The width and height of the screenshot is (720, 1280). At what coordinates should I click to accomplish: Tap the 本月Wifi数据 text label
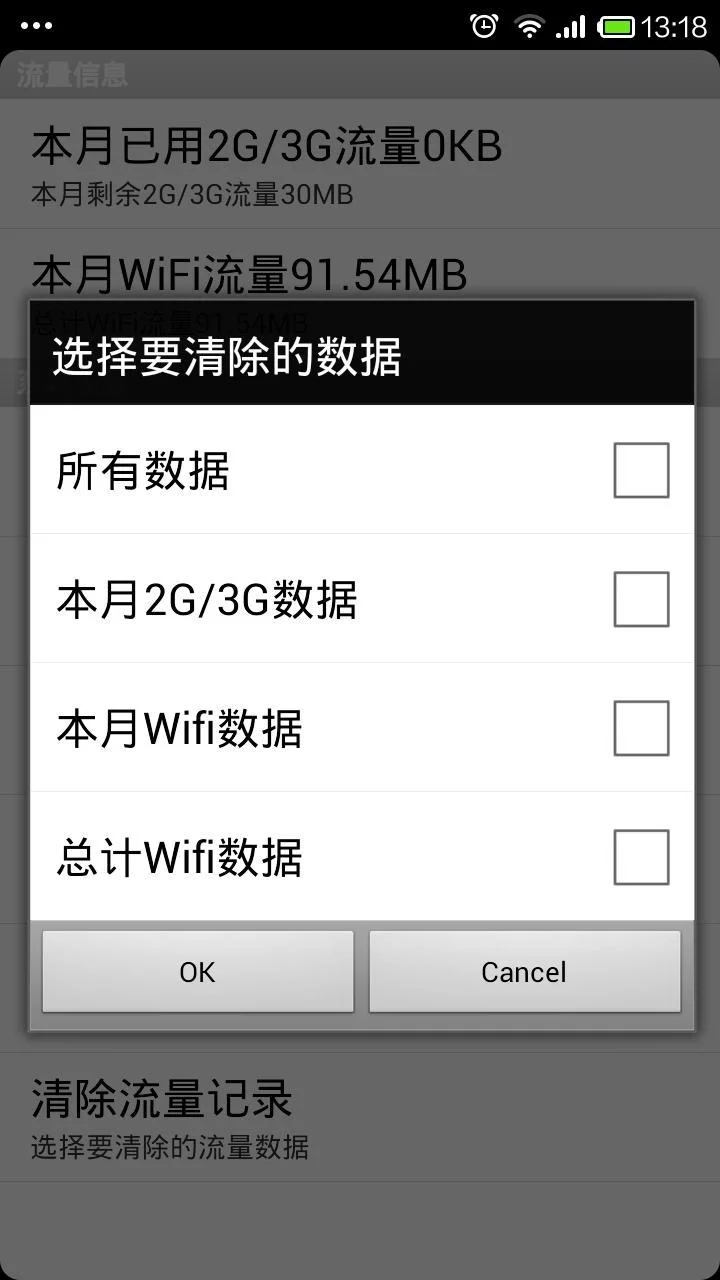(x=180, y=727)
